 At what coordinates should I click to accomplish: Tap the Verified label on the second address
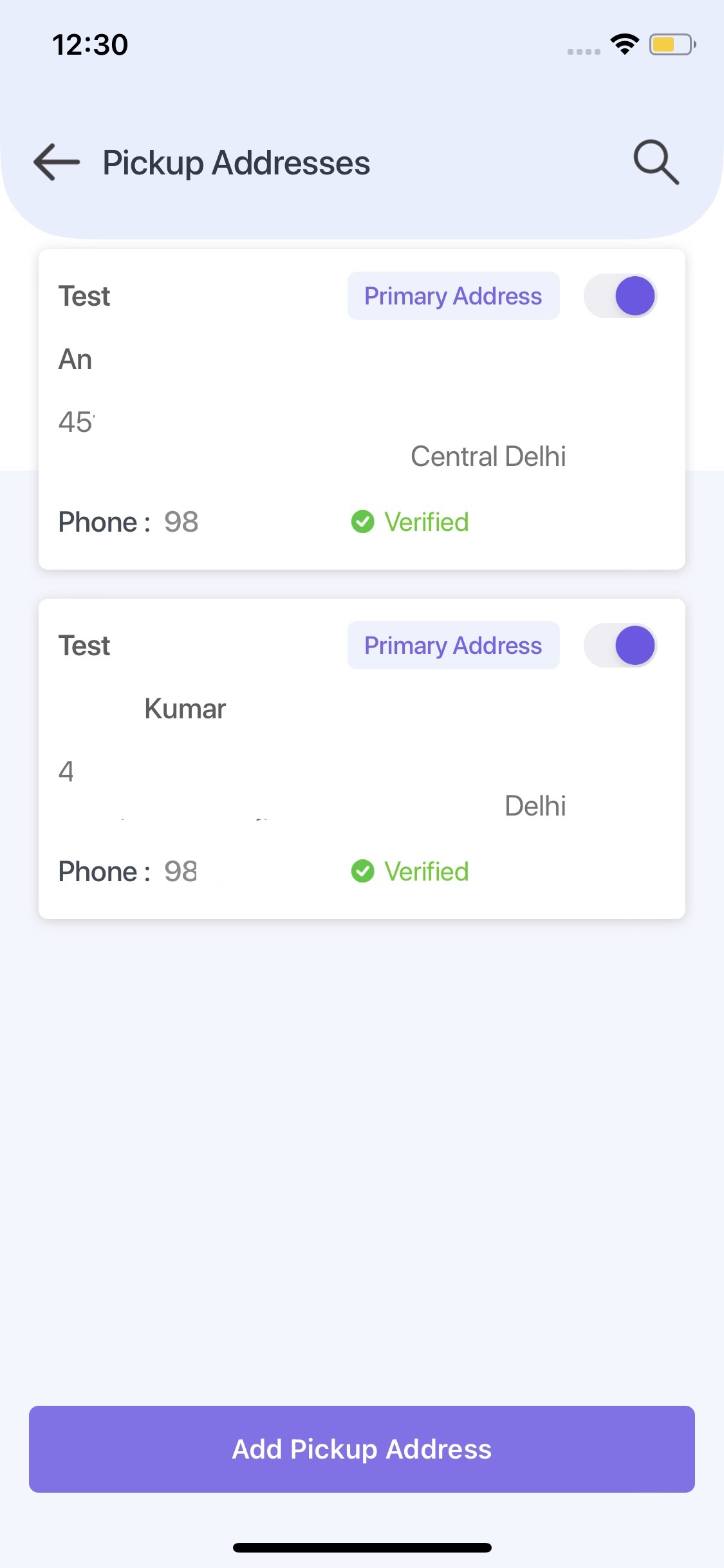(x=426, y=871)
